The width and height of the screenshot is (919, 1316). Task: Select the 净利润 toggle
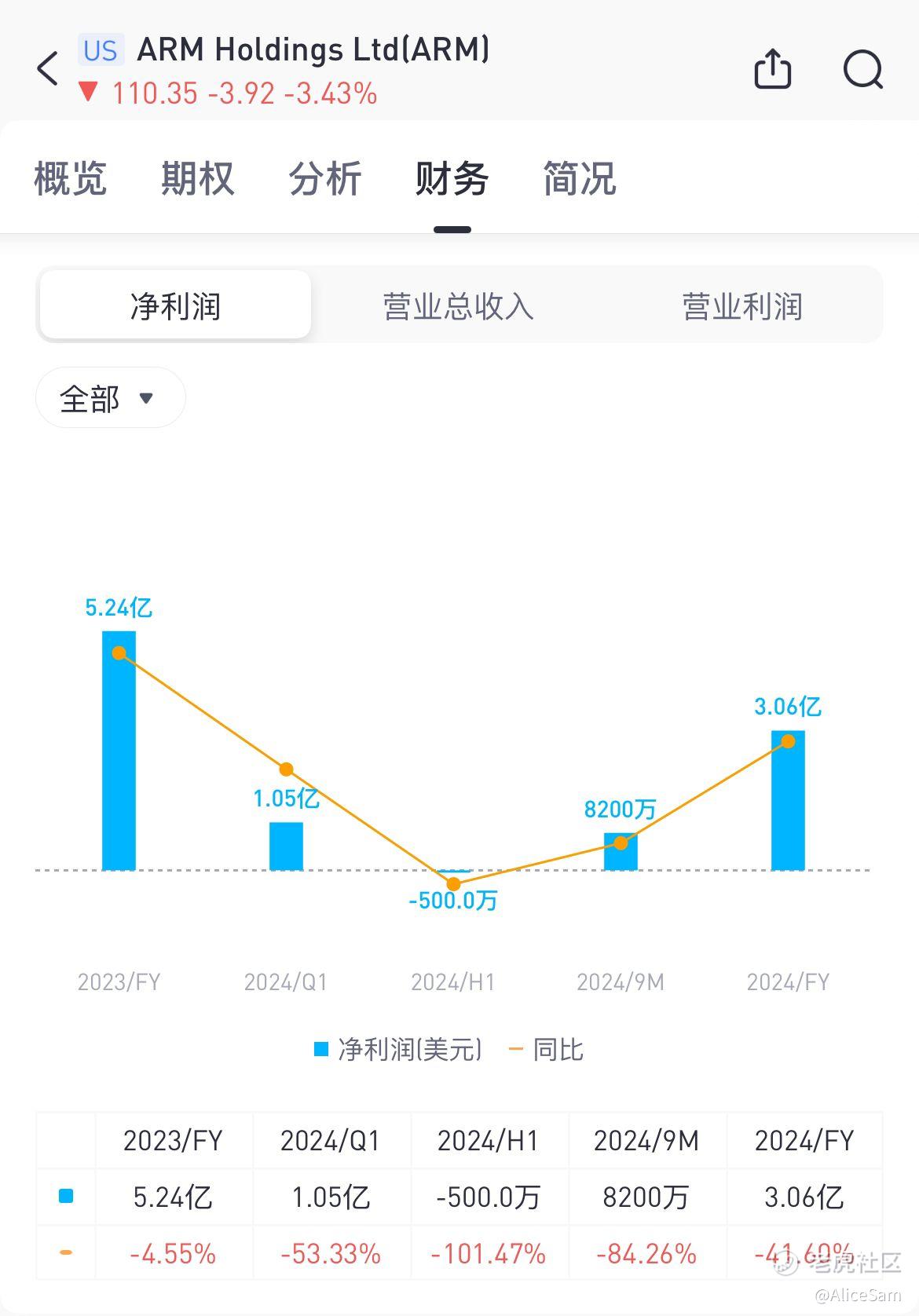(x=174, y=306)
